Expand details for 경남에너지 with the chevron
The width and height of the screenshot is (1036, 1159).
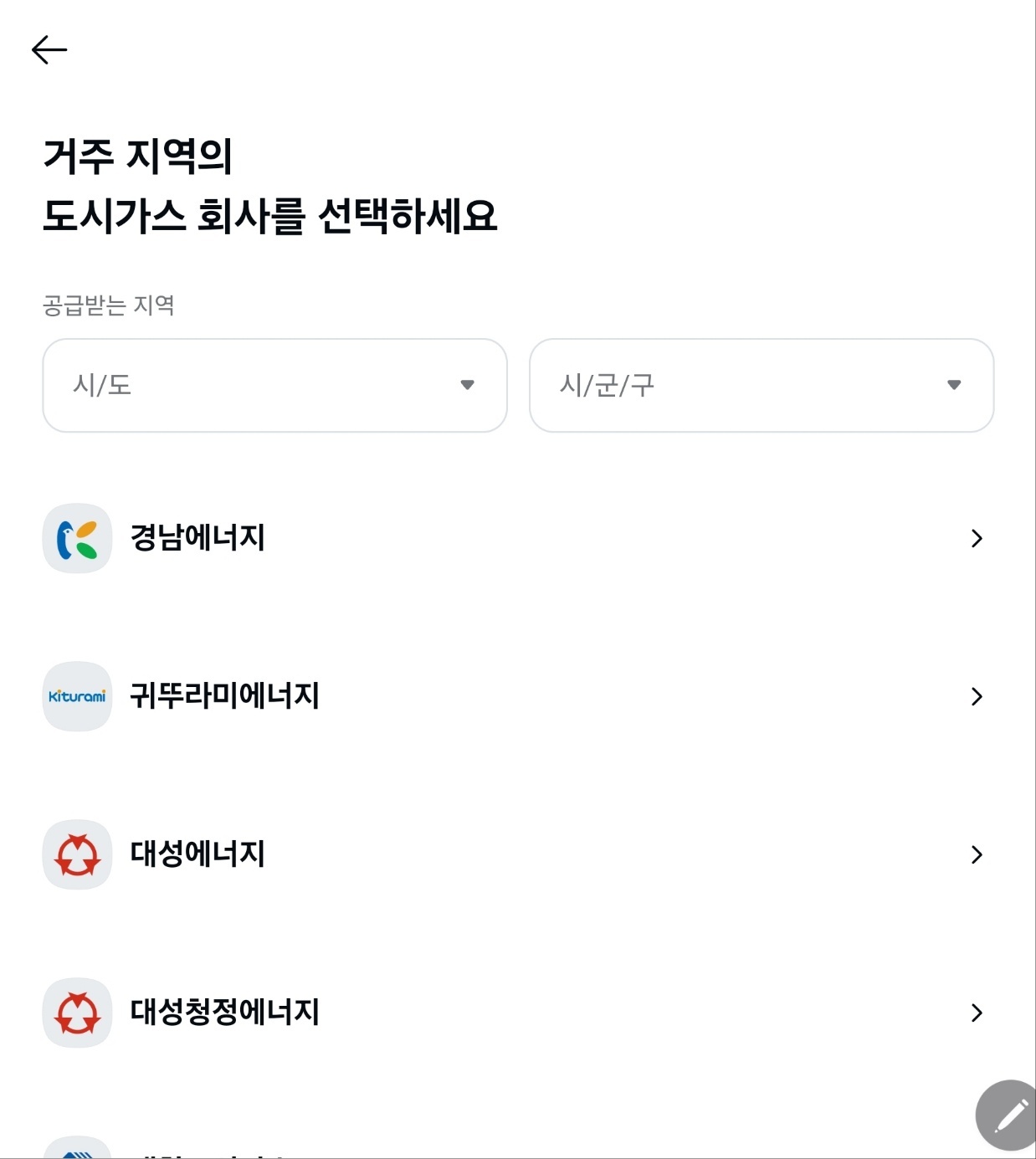click(976, 538)
